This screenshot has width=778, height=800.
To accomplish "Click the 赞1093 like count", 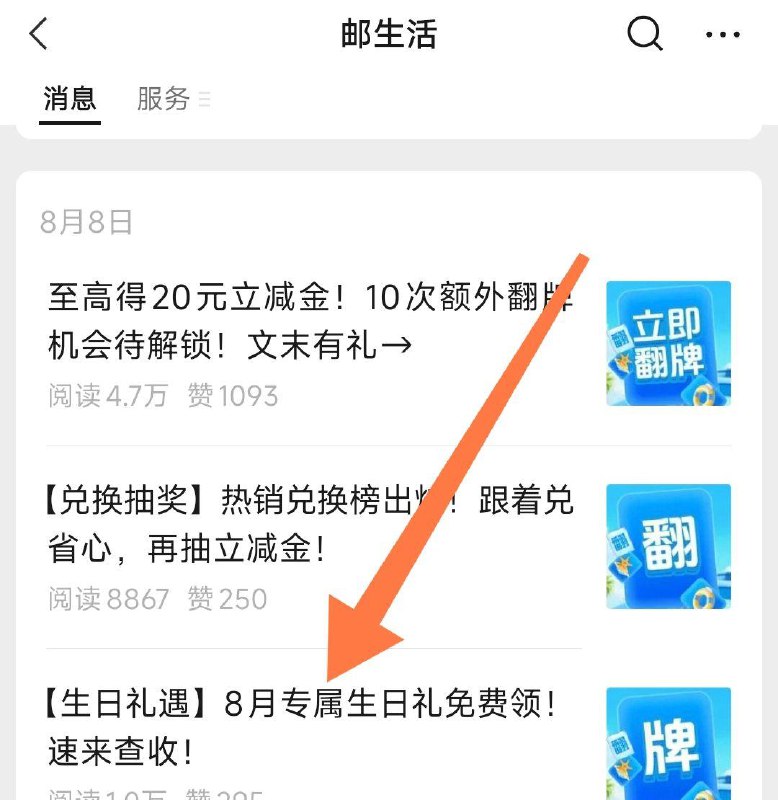I will pos(233,396).
